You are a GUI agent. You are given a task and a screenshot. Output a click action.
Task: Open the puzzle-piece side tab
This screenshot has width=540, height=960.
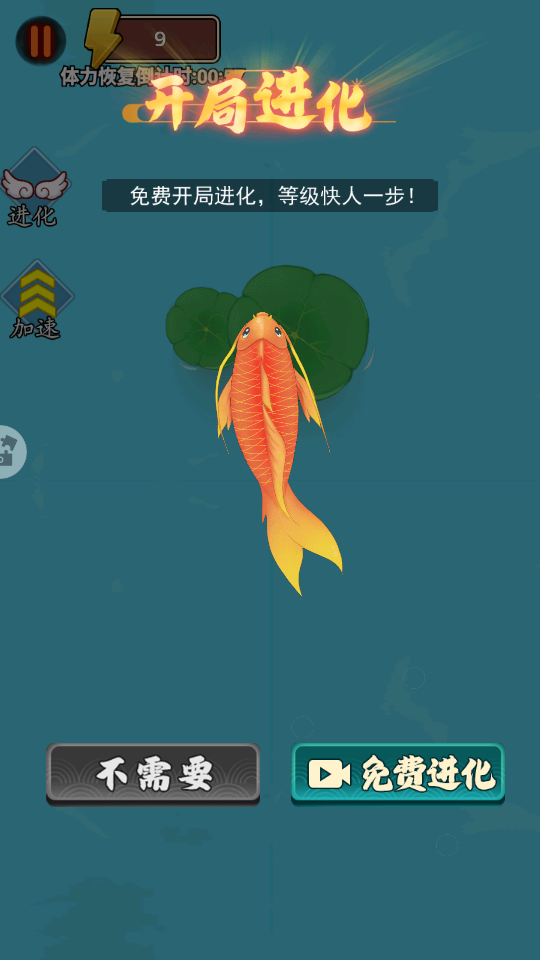[11, 452]
